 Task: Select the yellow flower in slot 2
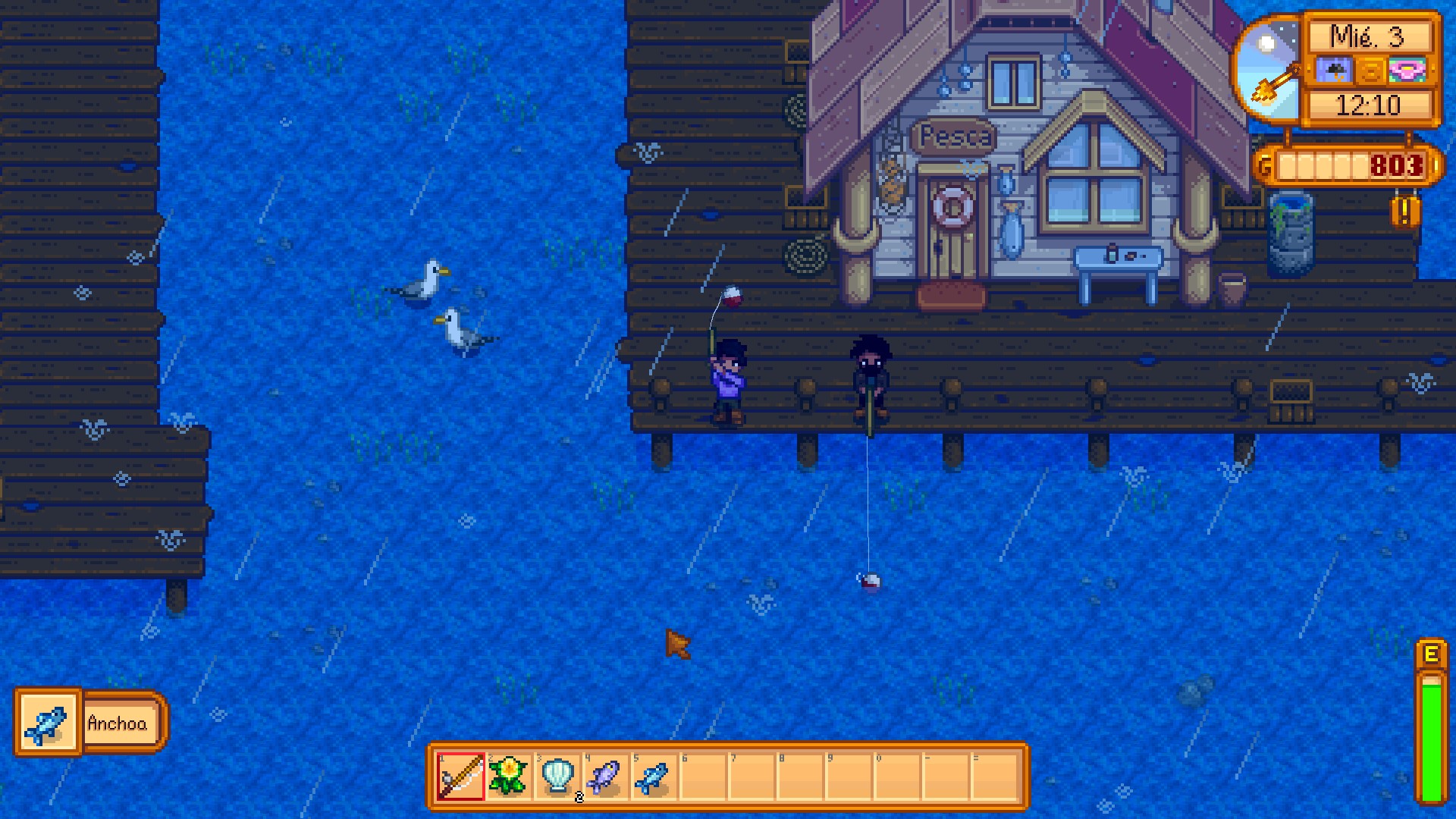click(509, 777)
